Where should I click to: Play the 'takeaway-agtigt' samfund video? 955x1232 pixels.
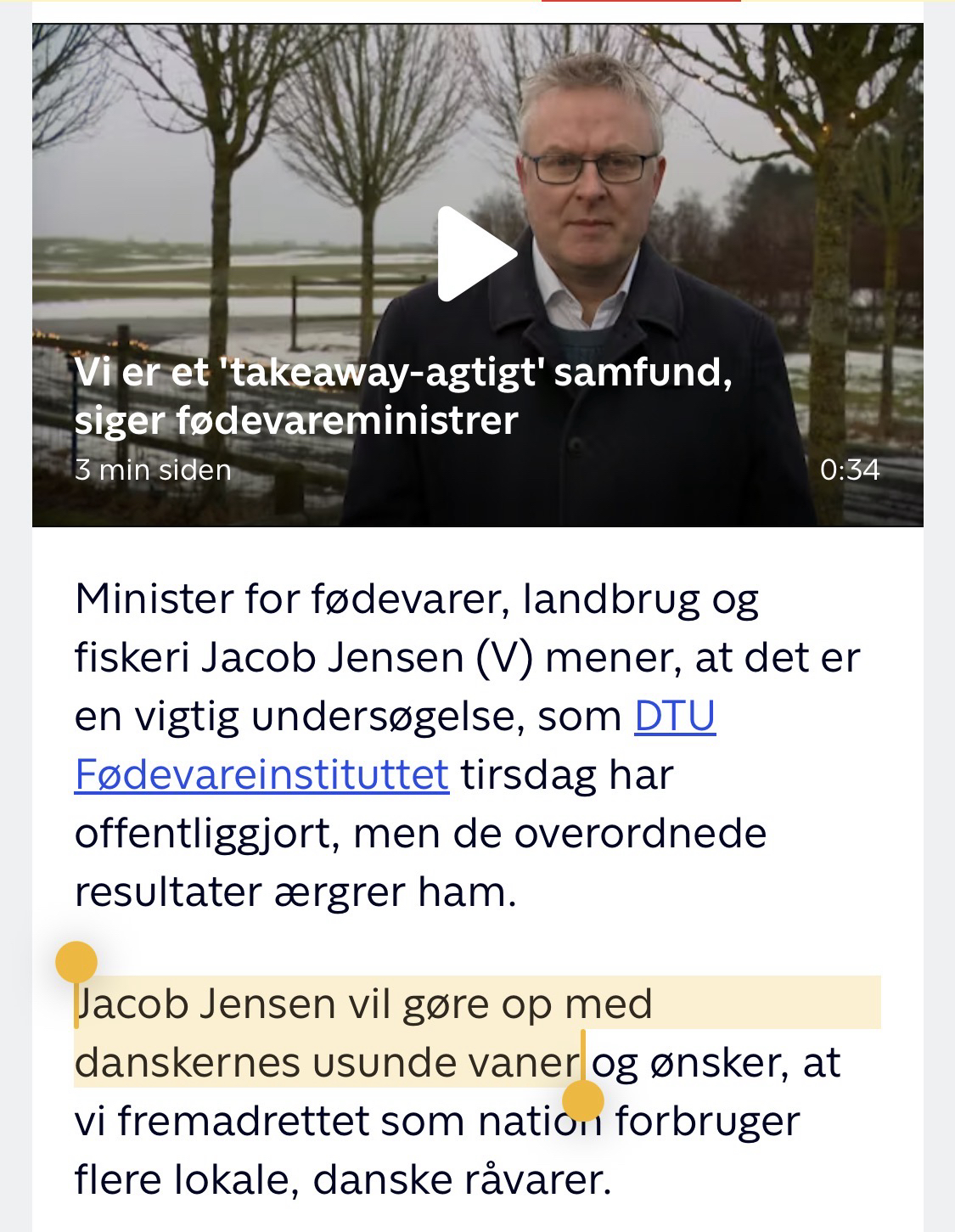point(476,254)
